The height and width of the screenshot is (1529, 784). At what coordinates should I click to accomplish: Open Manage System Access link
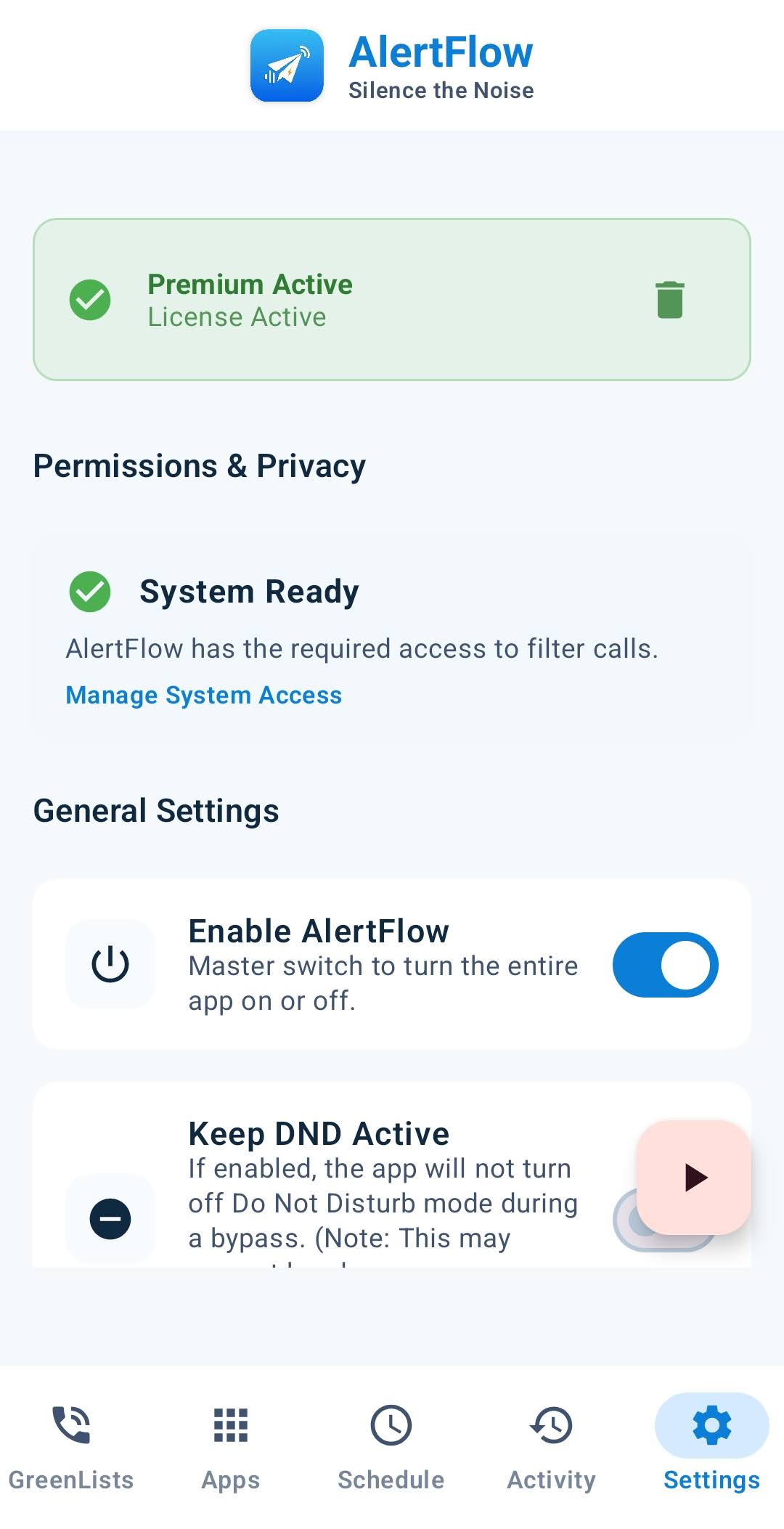[x=203, y=695]
